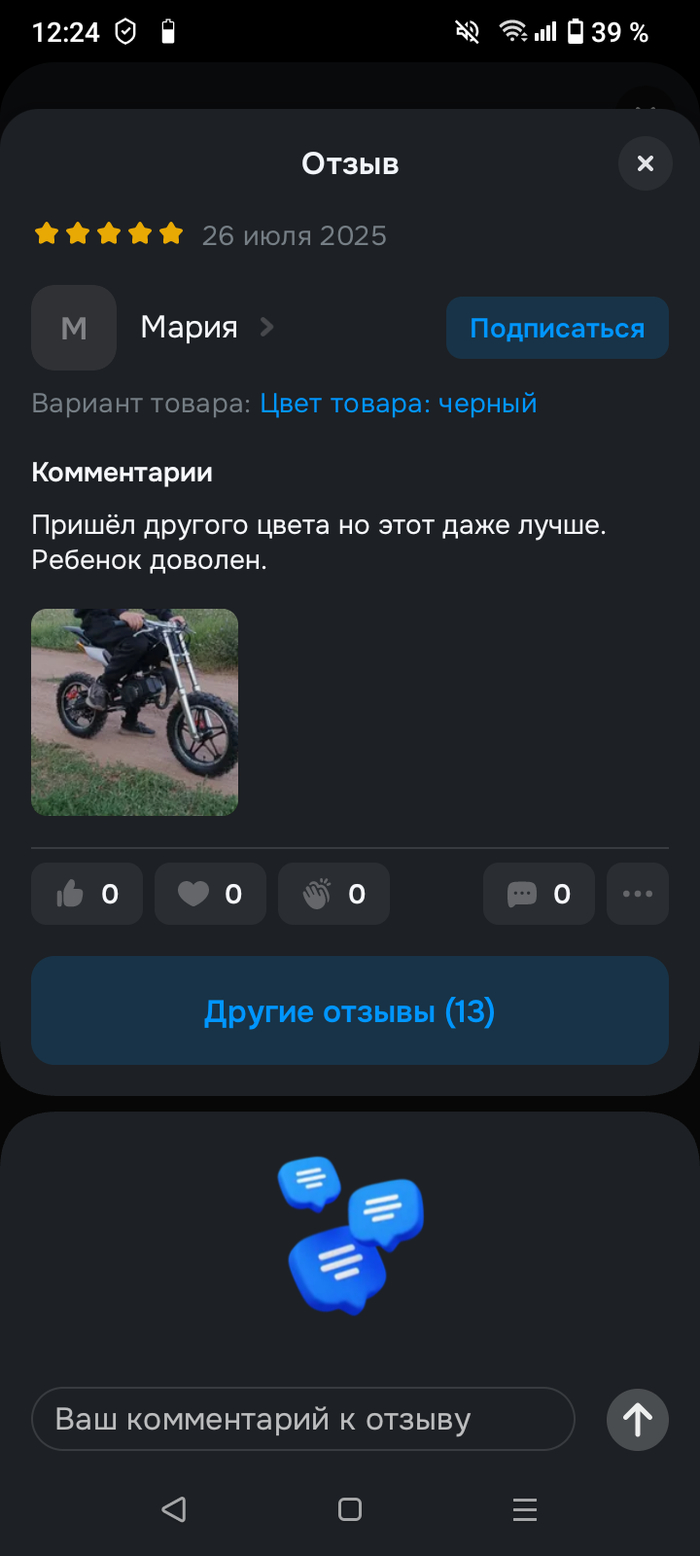
Task: Send the comment with the arrow button
Action: point(637,1418)
